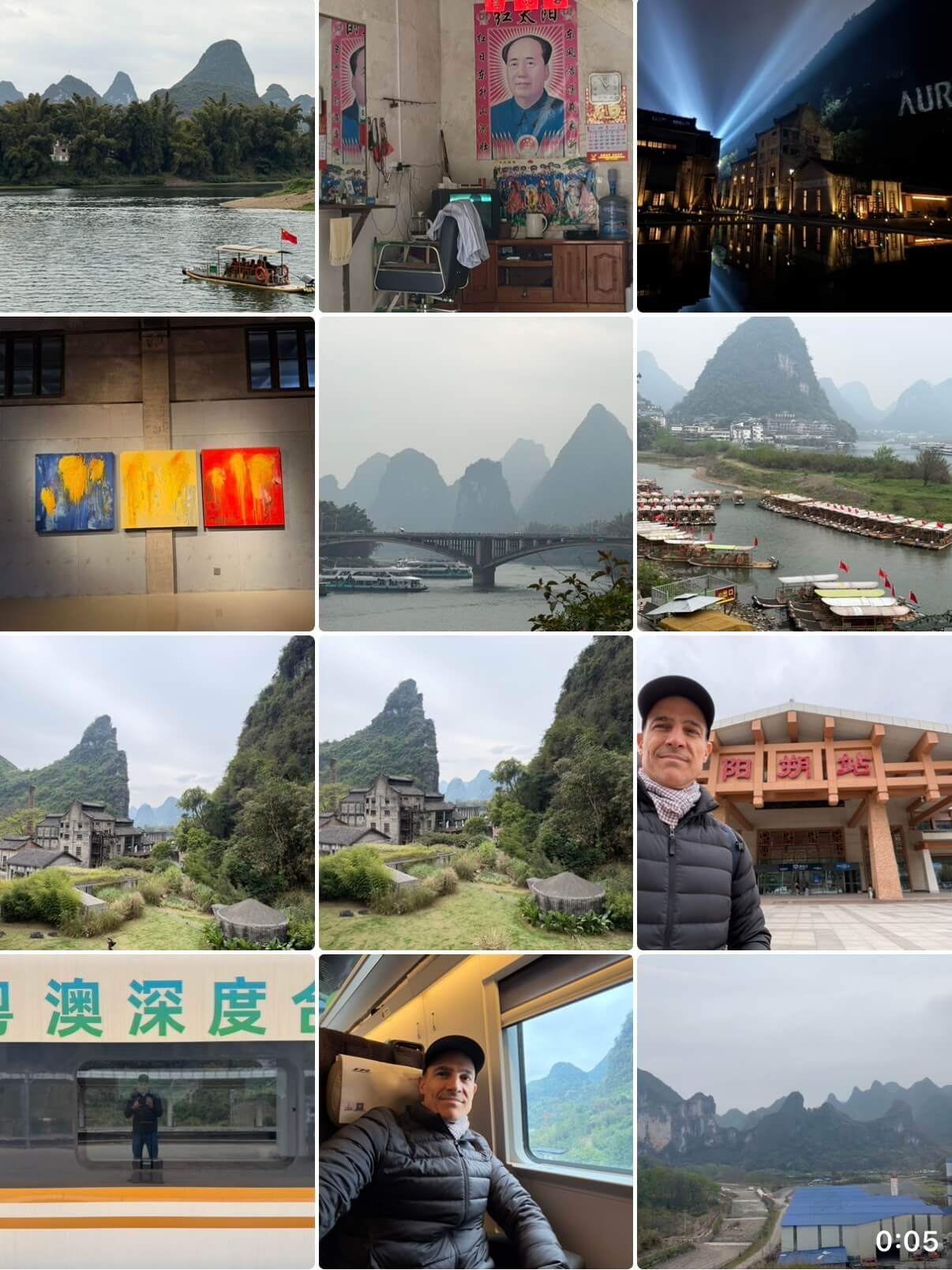The width and height of the screenshot is (952, 1270).
Task: Open the night building with light beams photo
Action: pyautogui.click(x=794, y=155)
